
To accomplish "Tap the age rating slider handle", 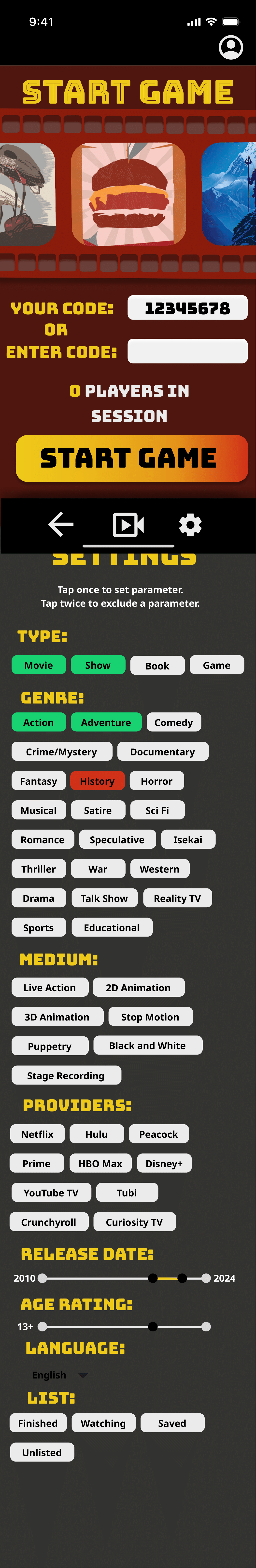I will tap(152, 1326).
